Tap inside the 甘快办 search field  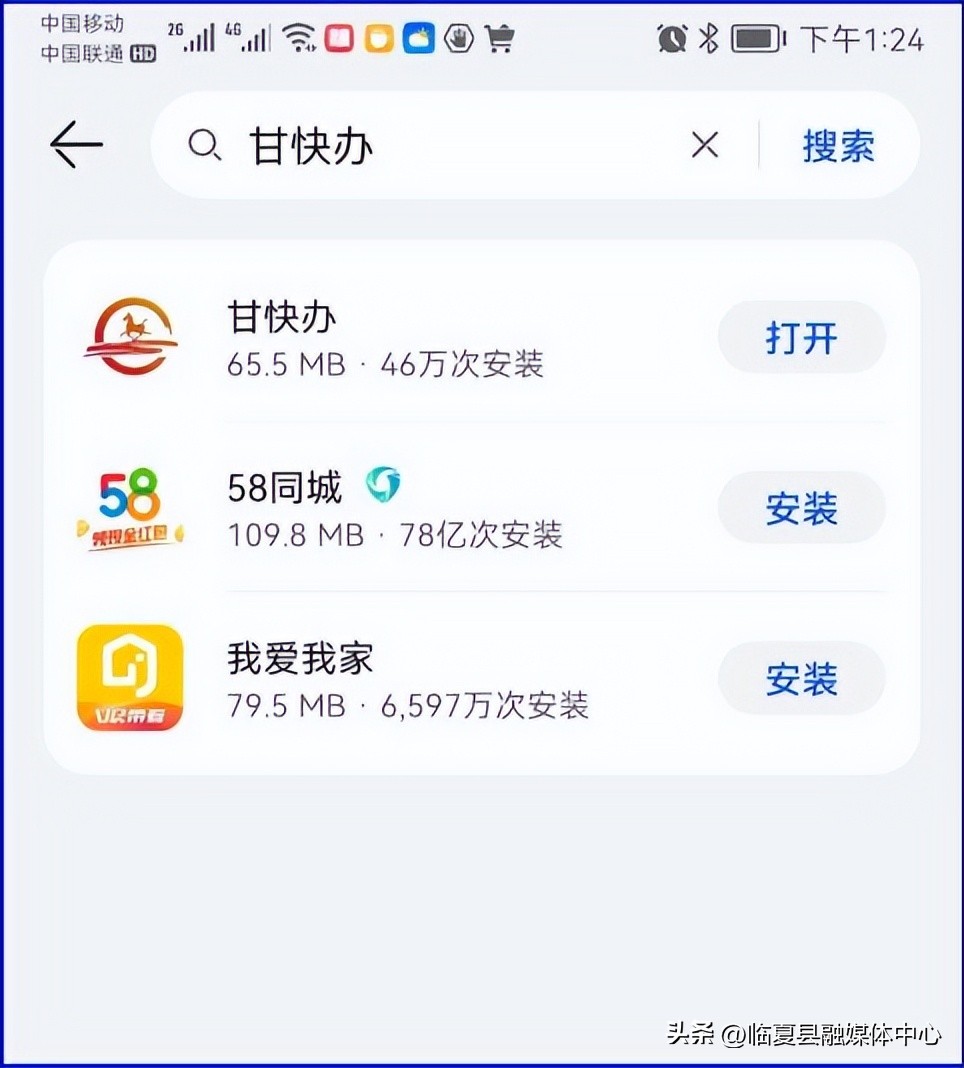[430, 146]
